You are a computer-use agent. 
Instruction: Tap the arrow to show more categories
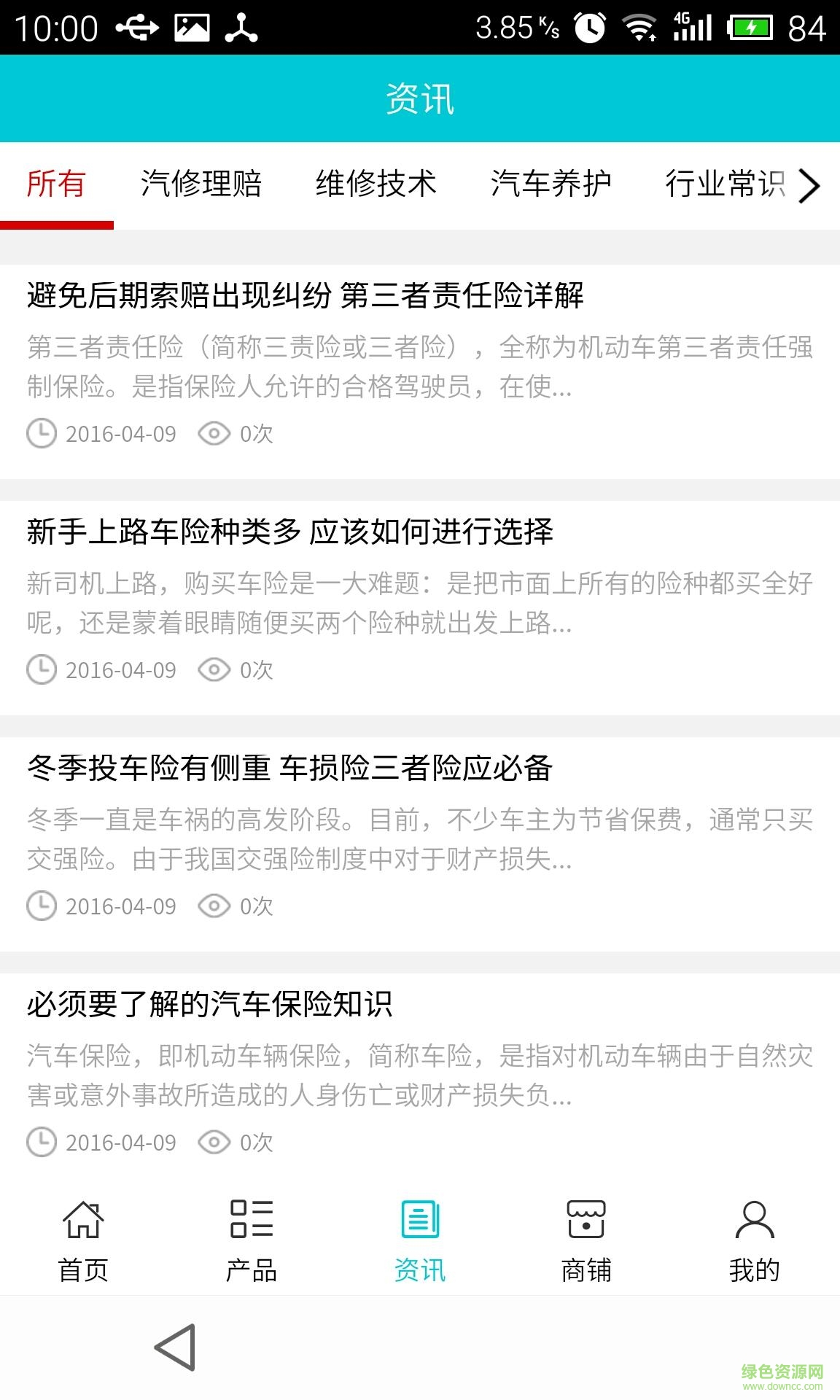[809, 185]
